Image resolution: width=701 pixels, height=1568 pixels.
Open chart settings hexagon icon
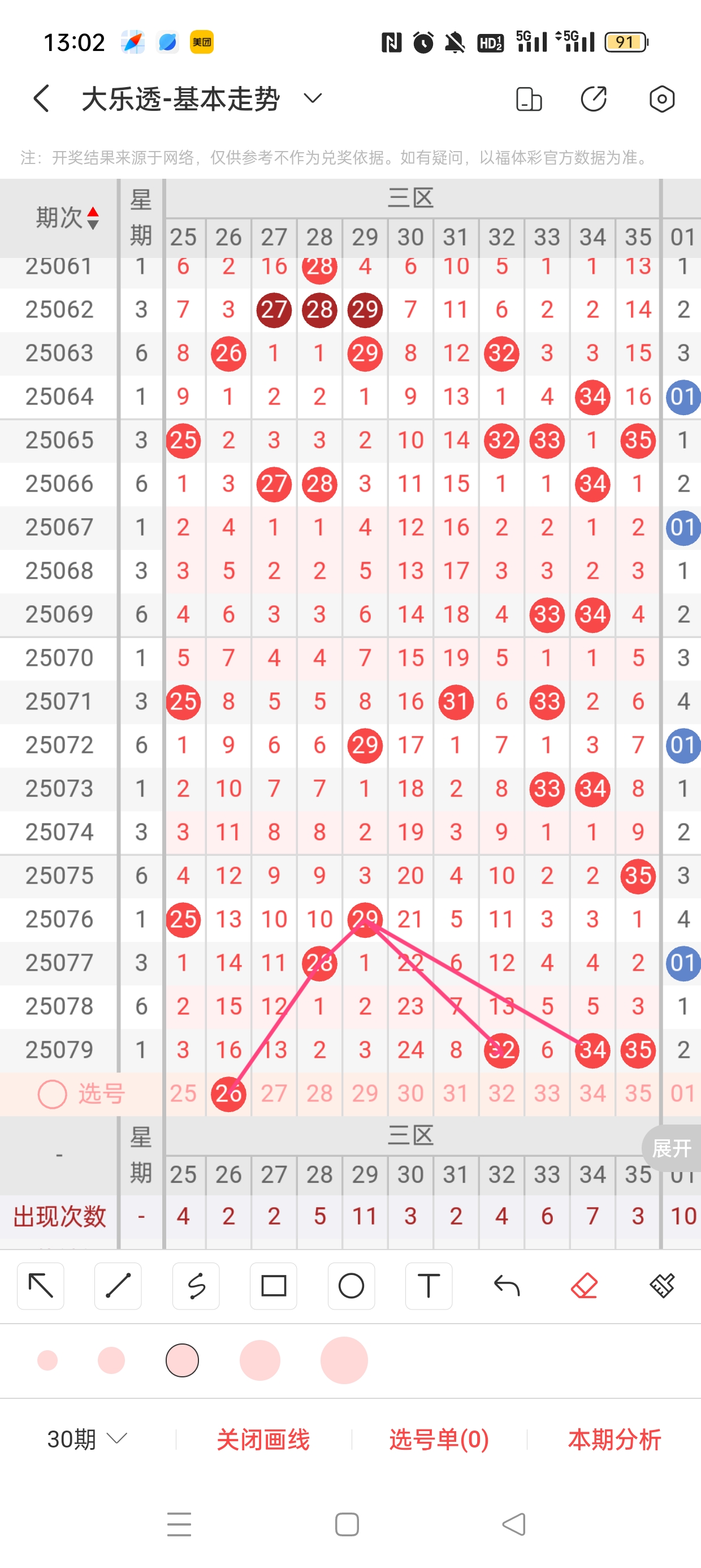tap(661, 98)
